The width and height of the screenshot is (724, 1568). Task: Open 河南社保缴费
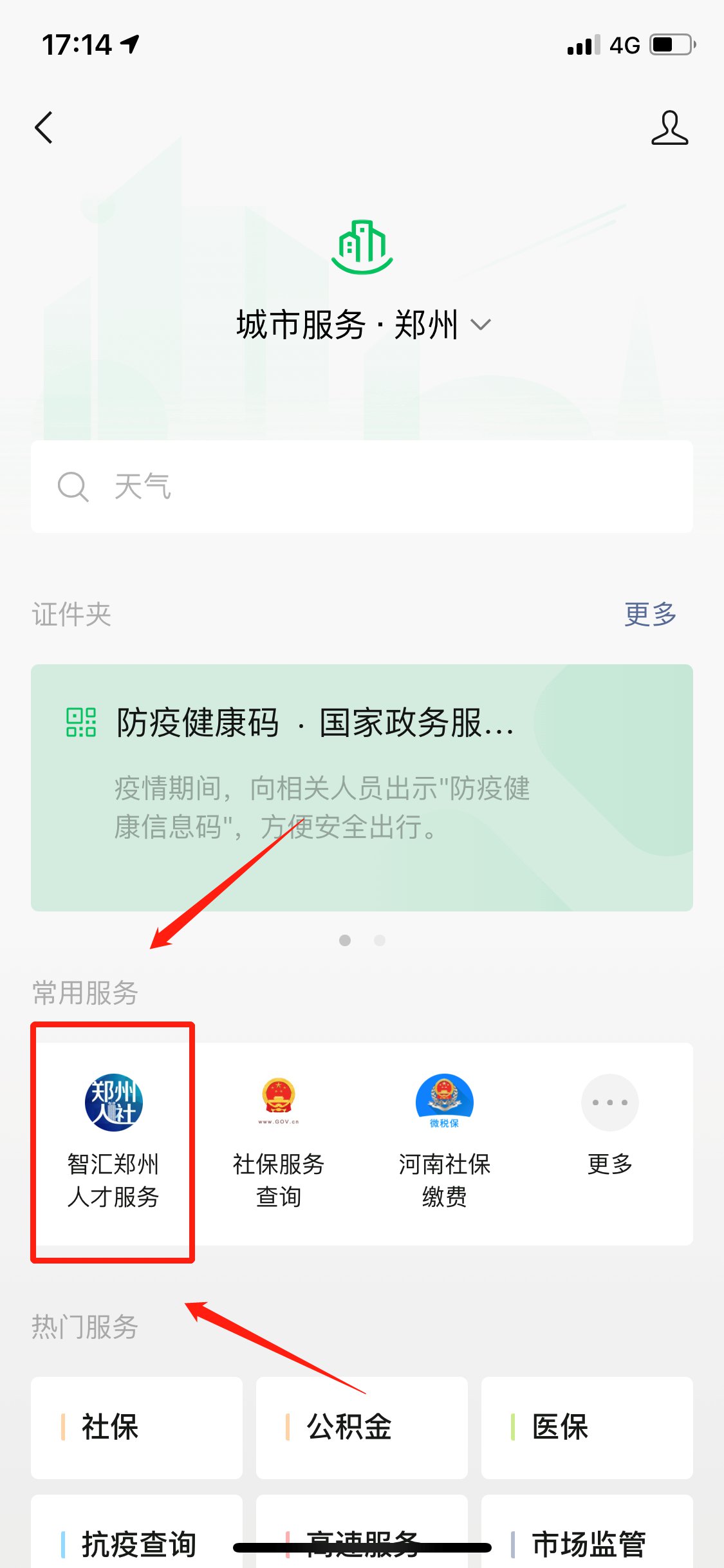[x=444, y=1141]
